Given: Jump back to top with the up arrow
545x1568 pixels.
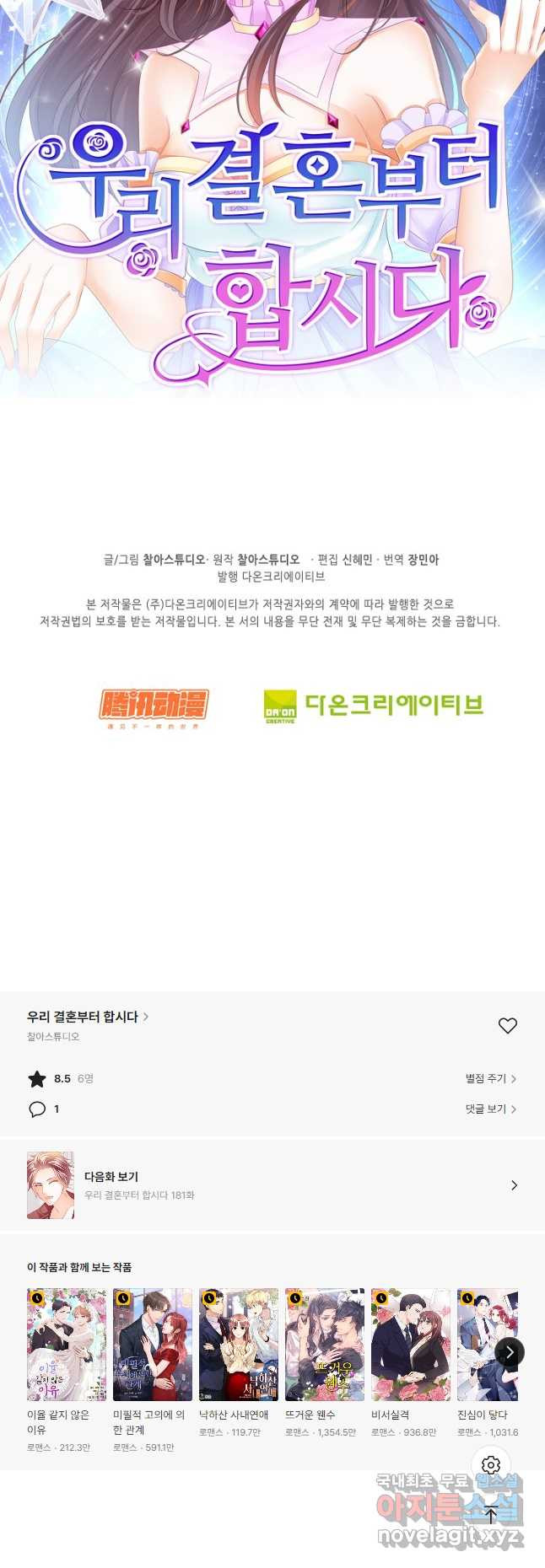Looking at the screenshot, I should 491,1514.
